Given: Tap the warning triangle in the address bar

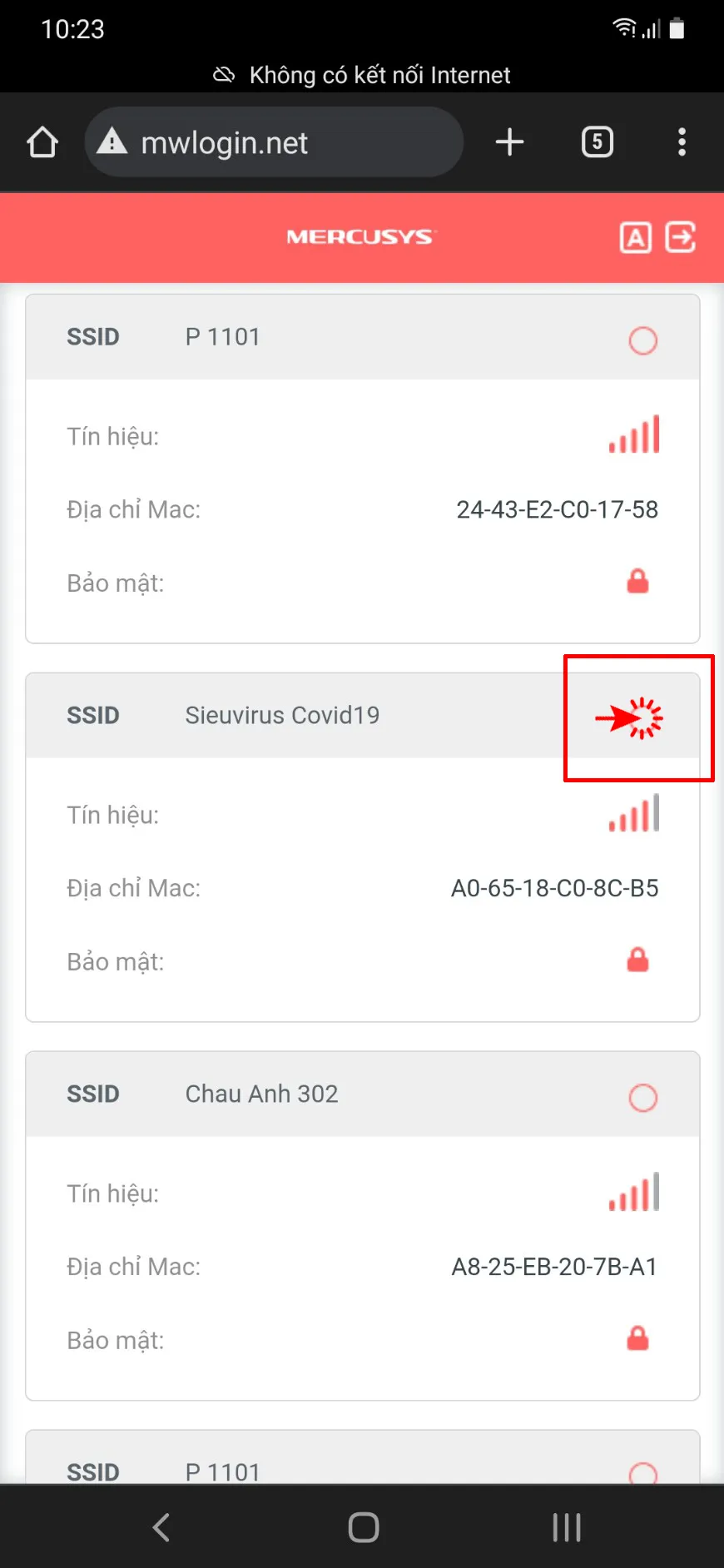Looking at the screenshot, I should point(111,141).
